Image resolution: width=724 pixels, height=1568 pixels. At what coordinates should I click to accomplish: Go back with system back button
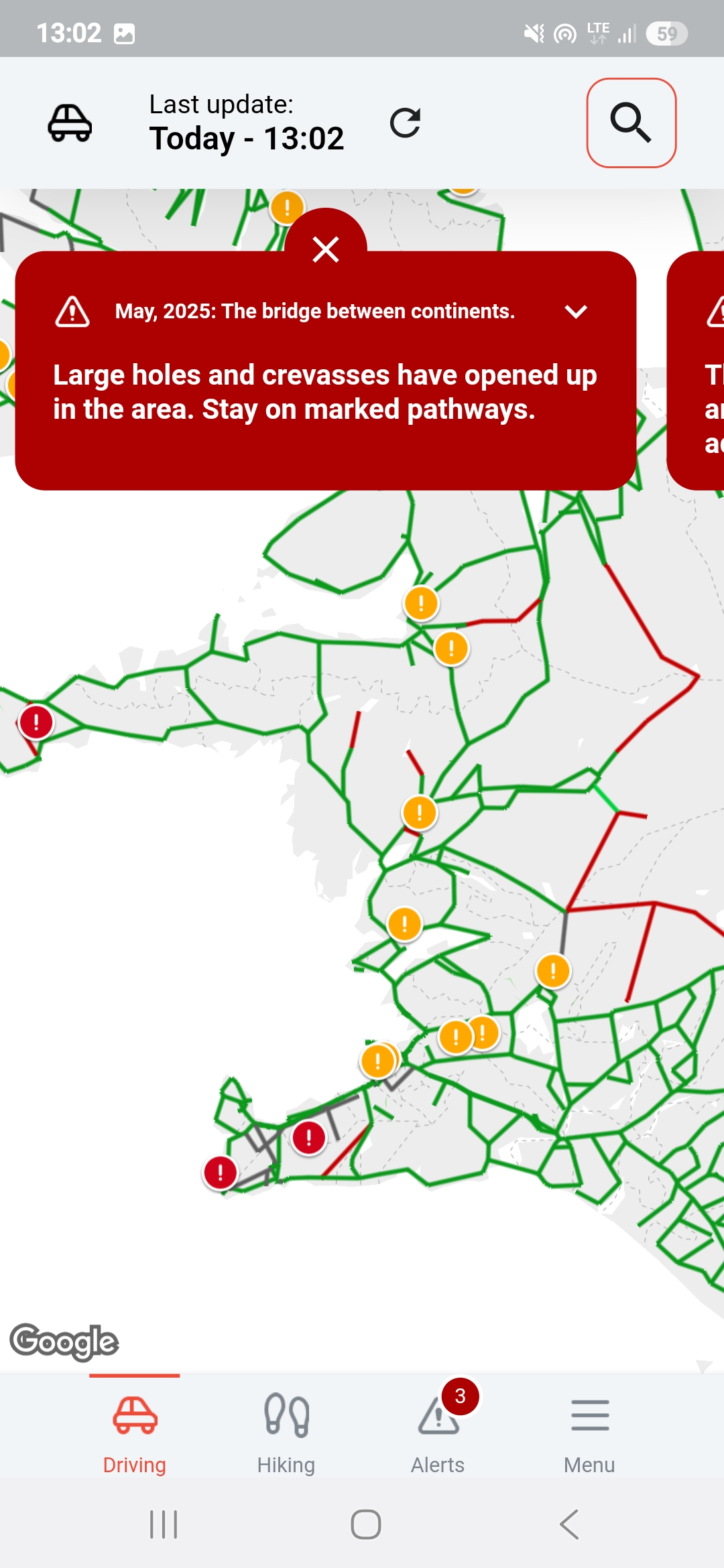coord(568,1524)
